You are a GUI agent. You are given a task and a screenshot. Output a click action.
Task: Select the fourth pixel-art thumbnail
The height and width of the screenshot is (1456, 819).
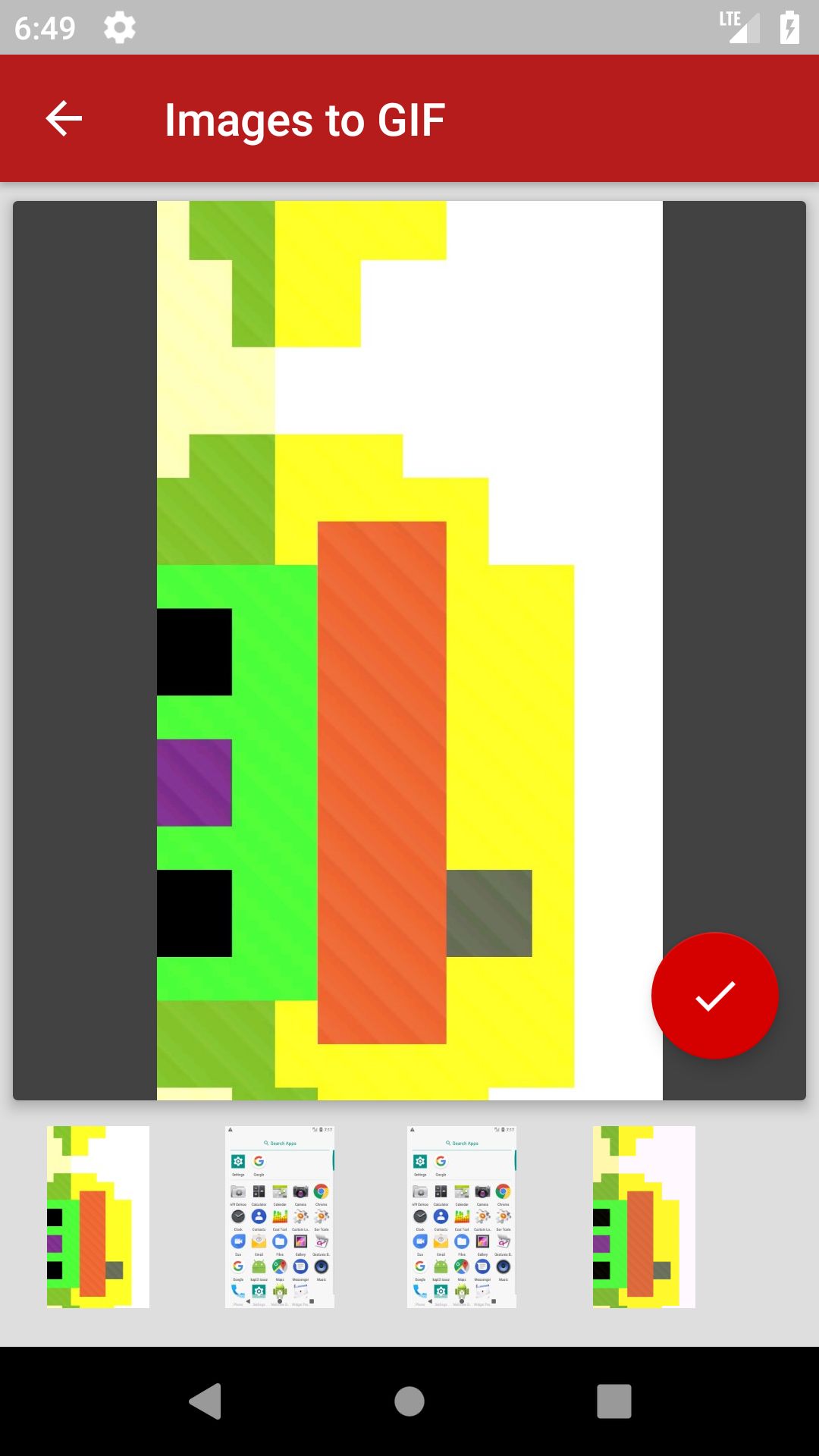[644, 1216]
